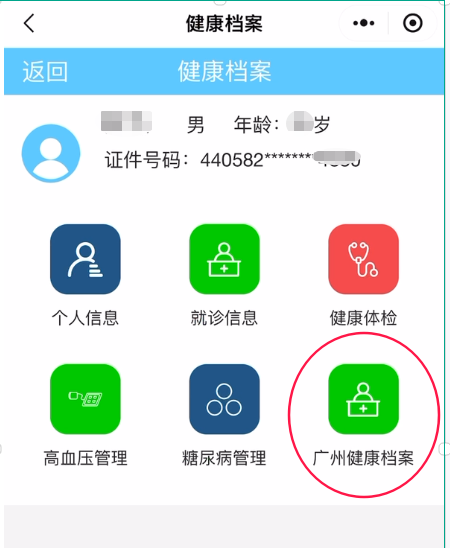Tap the back arrow in the title bar
The image size is (450, 548).
point(29,23)
